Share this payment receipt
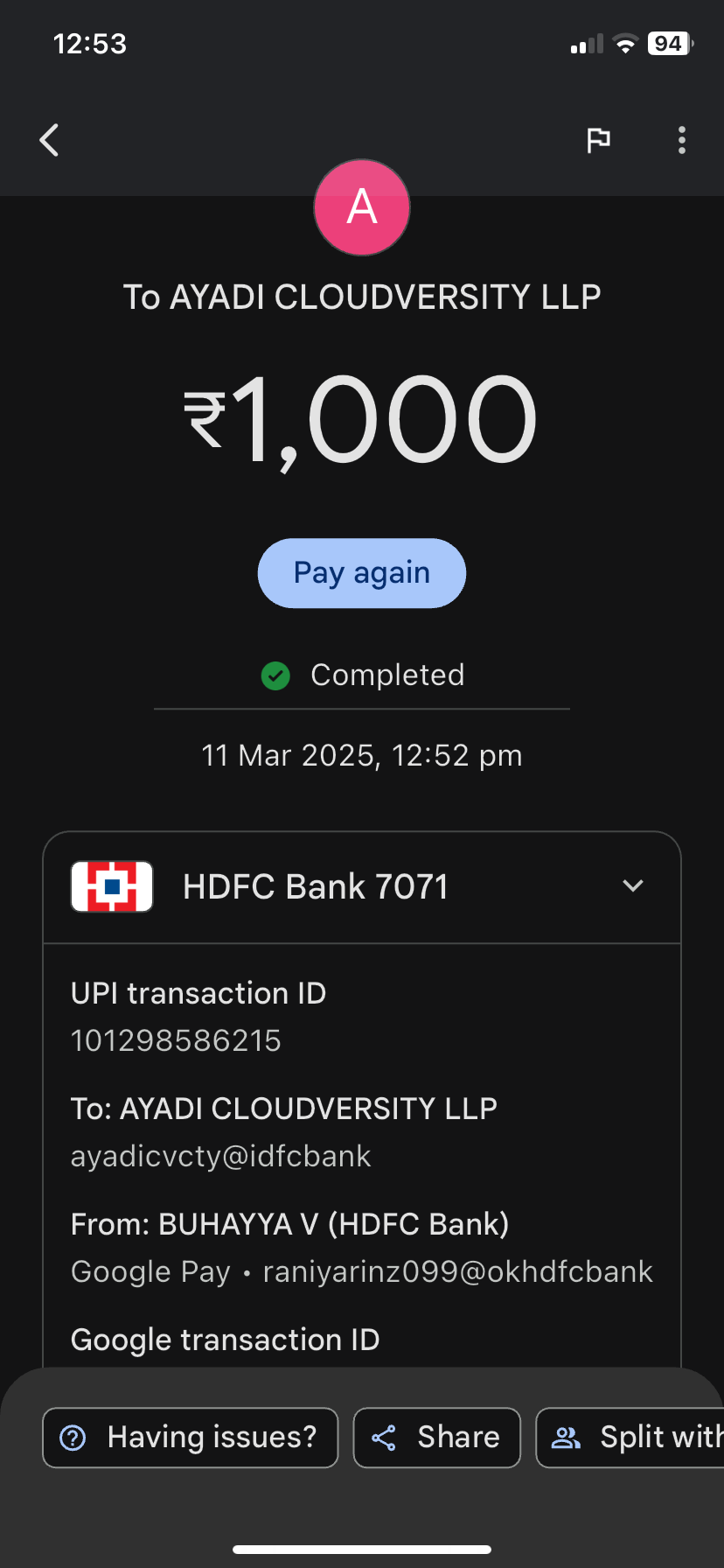 [436, 1438]
